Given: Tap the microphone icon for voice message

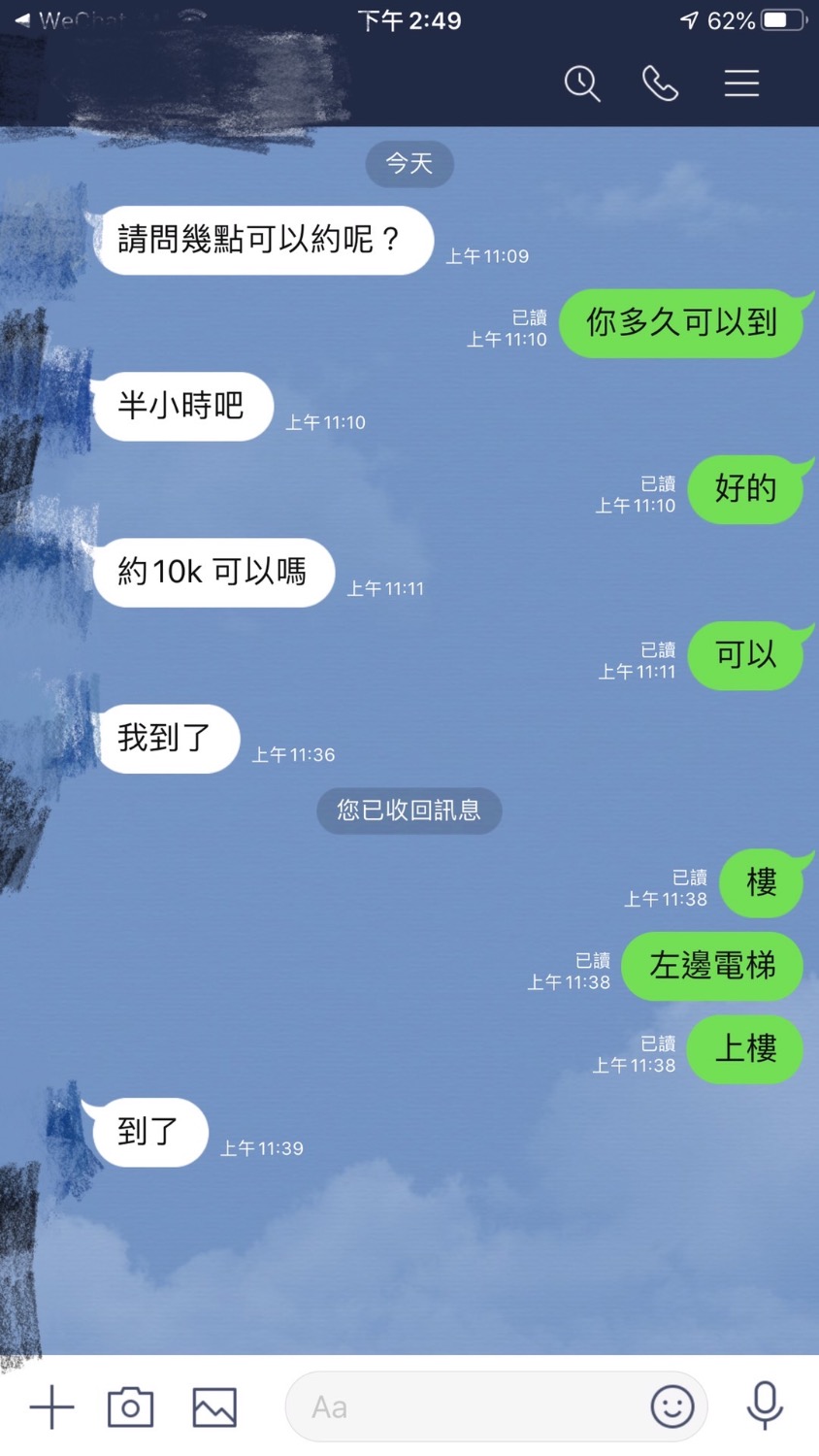Looking at the screenshot, I should (x=765, y=1405).
